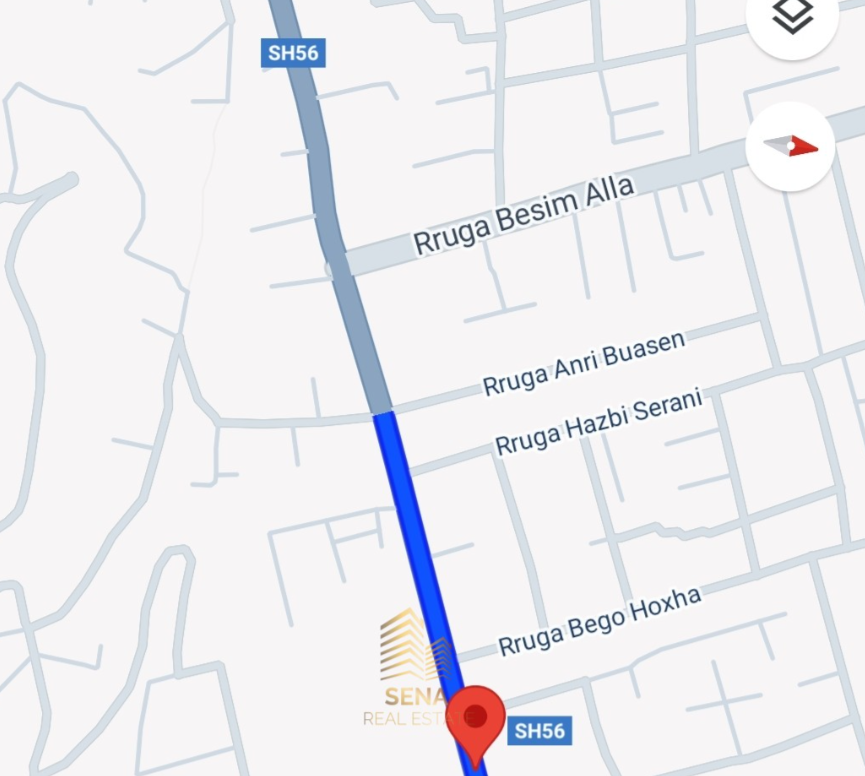Tap the compass to reset orientation
This screenshot has width=865, height=776.
790,147
